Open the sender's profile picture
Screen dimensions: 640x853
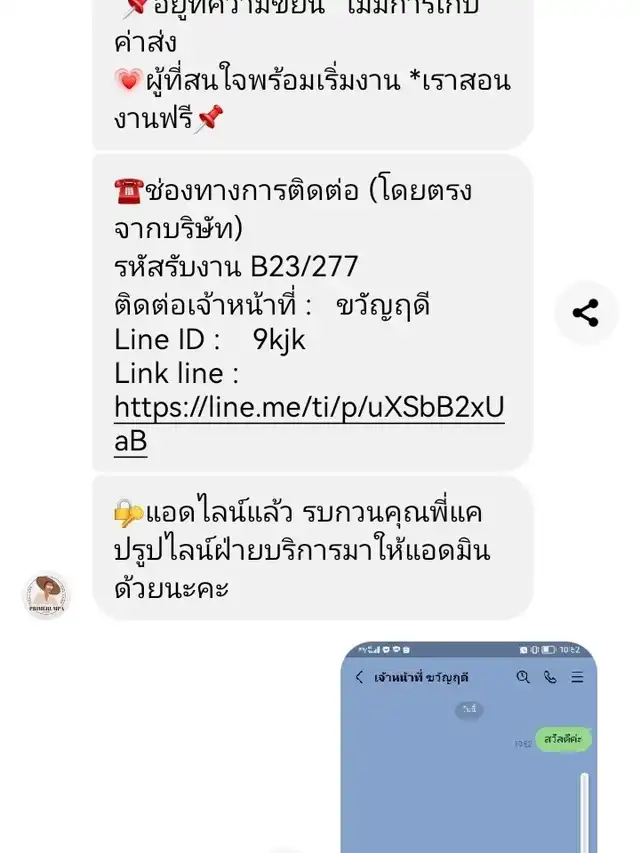pyautogui.click(x=46, y=596)
